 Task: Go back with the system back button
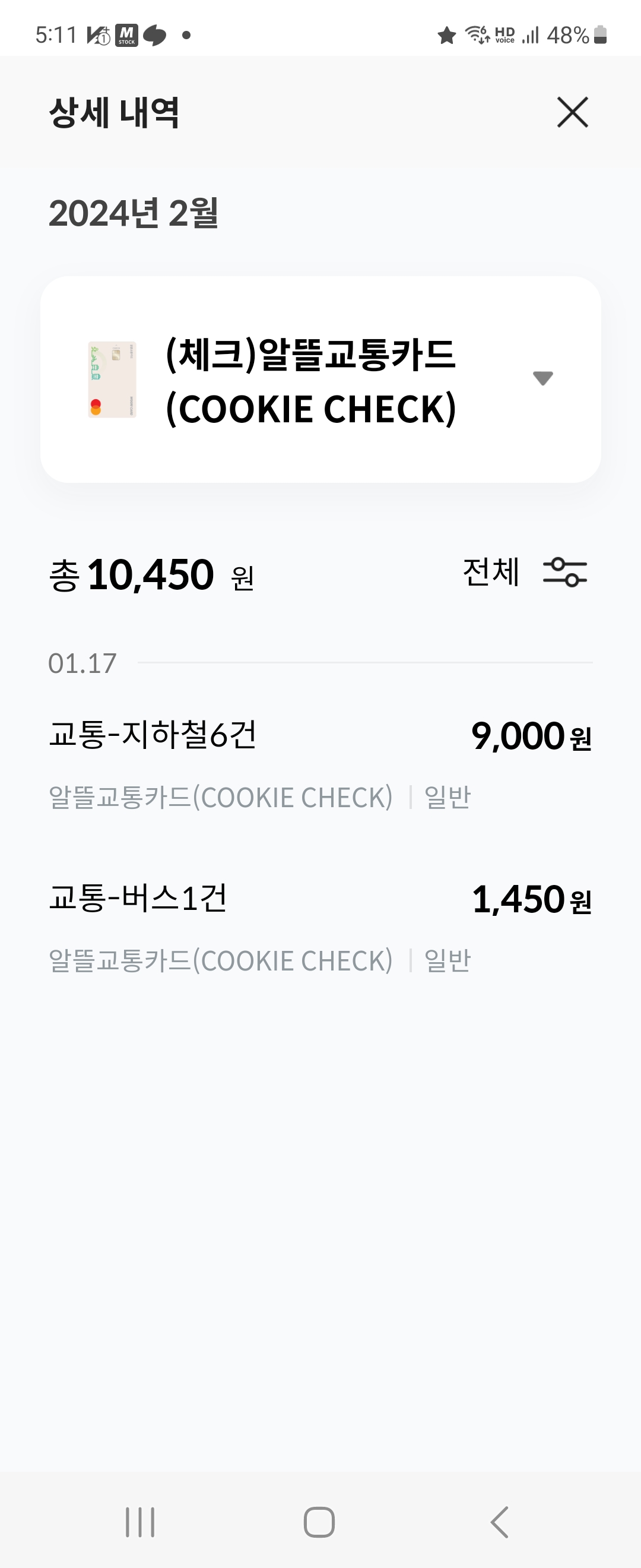[x=499, y=1522]
